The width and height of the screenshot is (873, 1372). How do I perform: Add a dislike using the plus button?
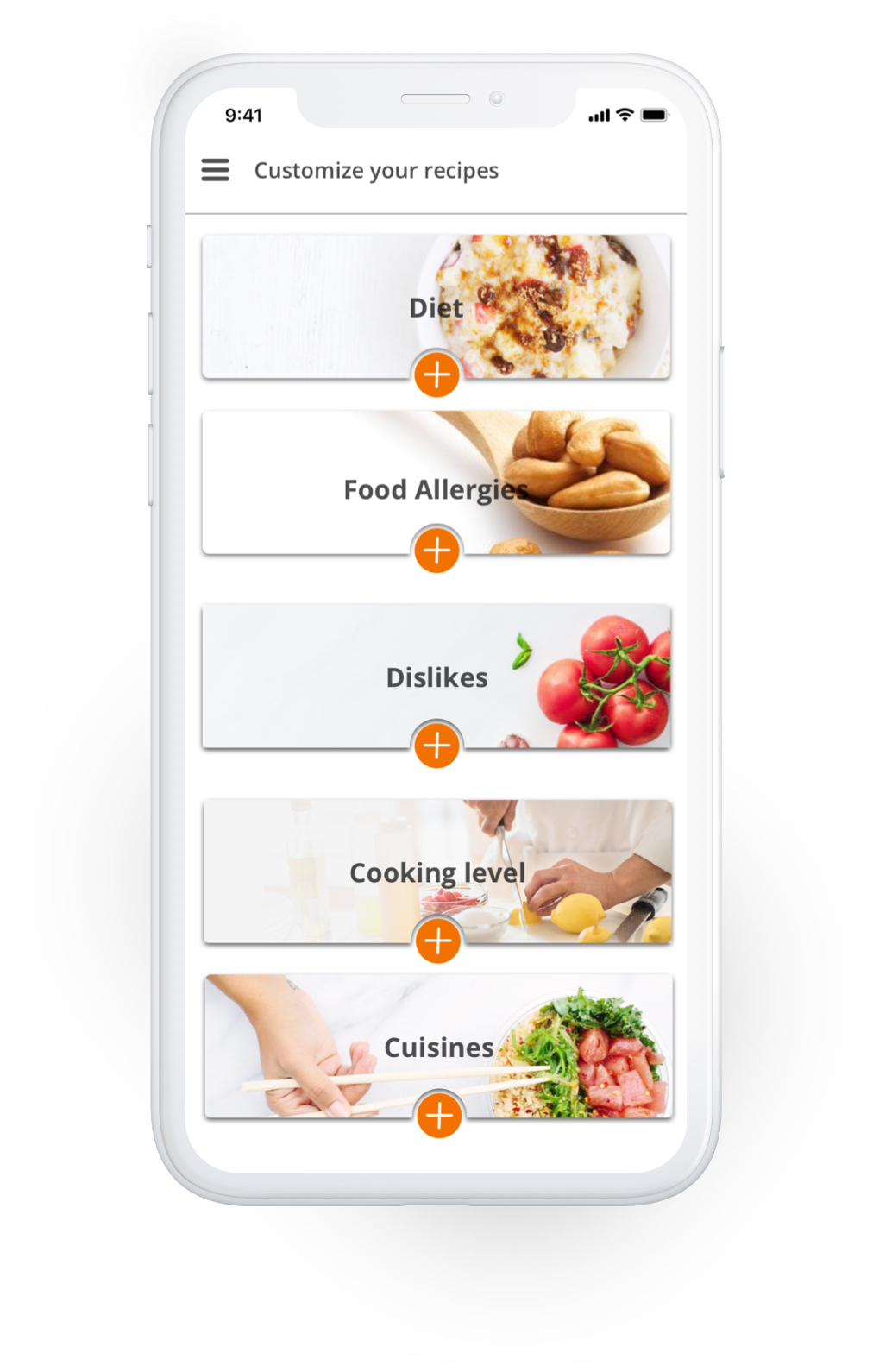[x=437, y=746]
